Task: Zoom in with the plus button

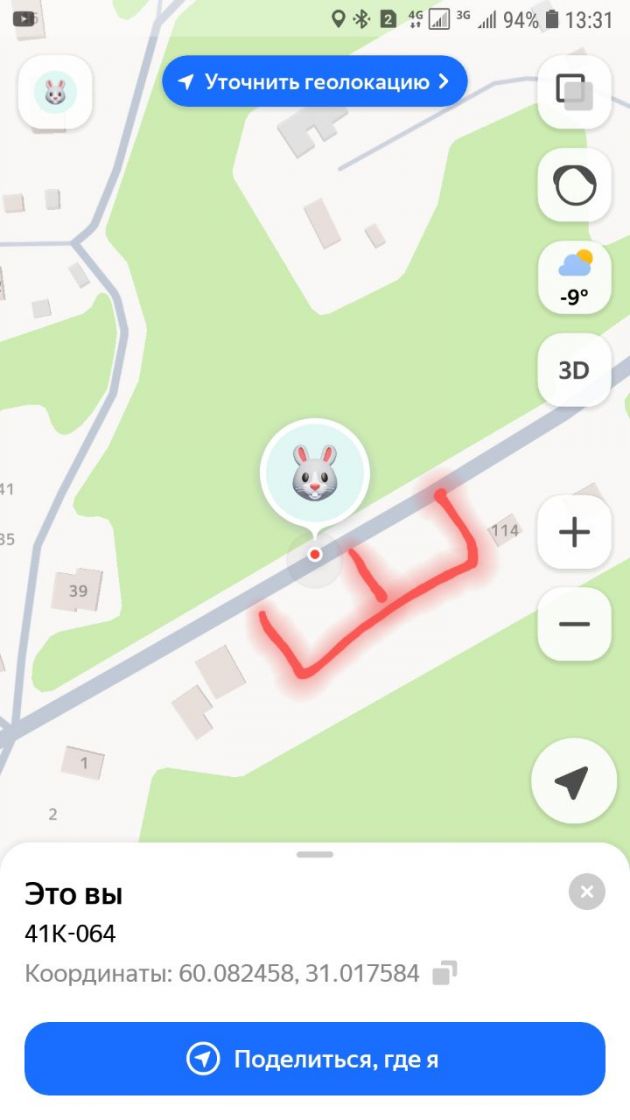Action: point(574,532)
